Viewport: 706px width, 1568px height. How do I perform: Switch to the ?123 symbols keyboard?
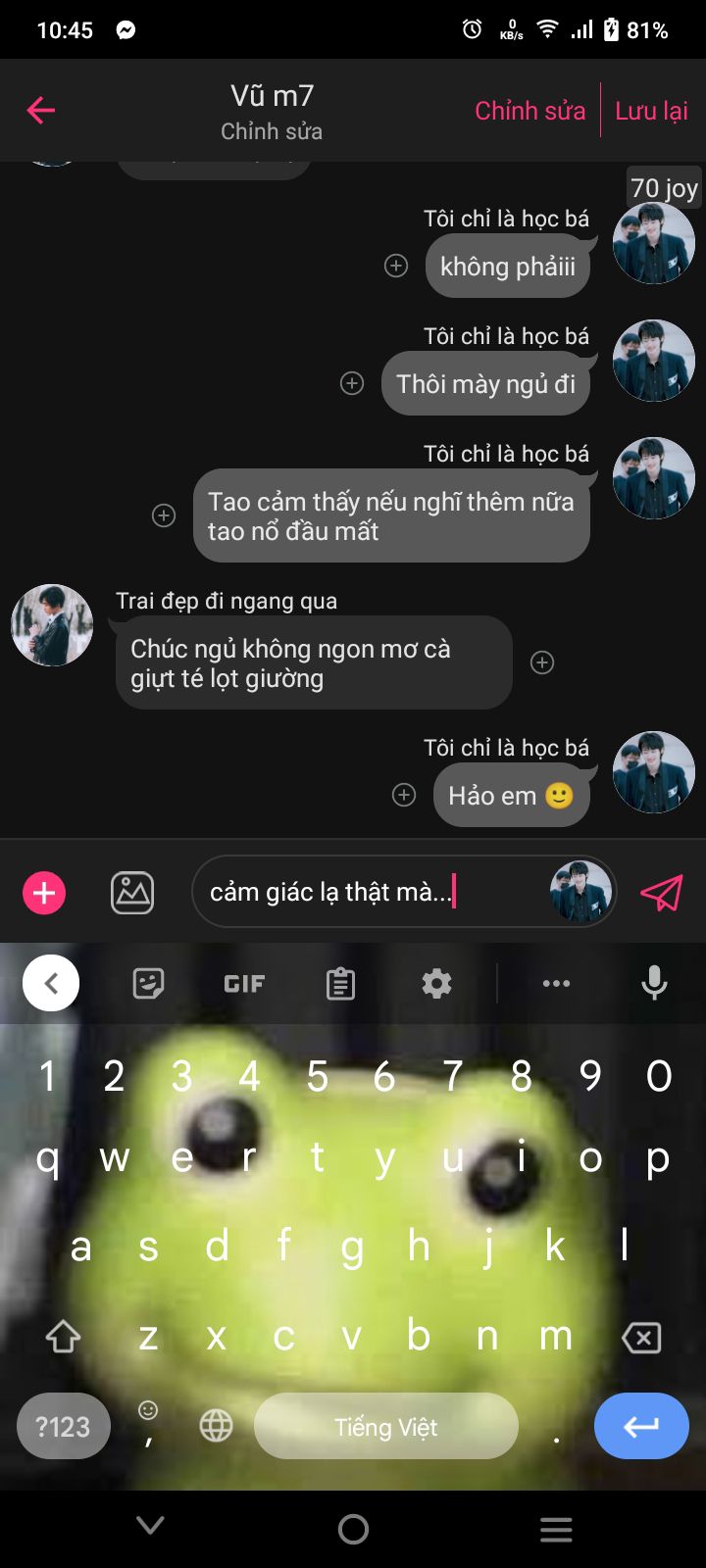pyautogui.click(x=64, y=1427)
